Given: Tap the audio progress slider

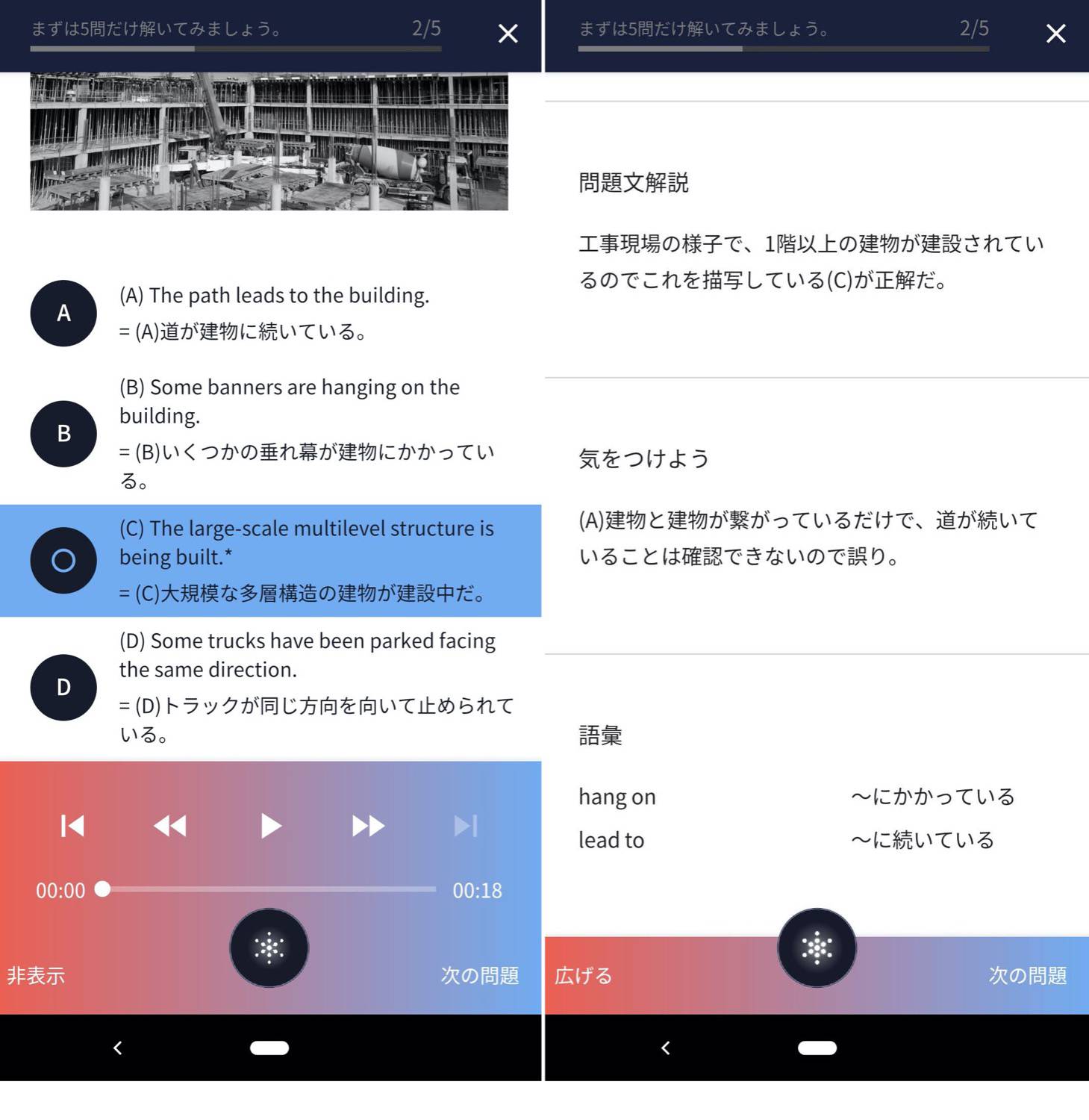Looking at the screenshot, I should tap(269, 889).
